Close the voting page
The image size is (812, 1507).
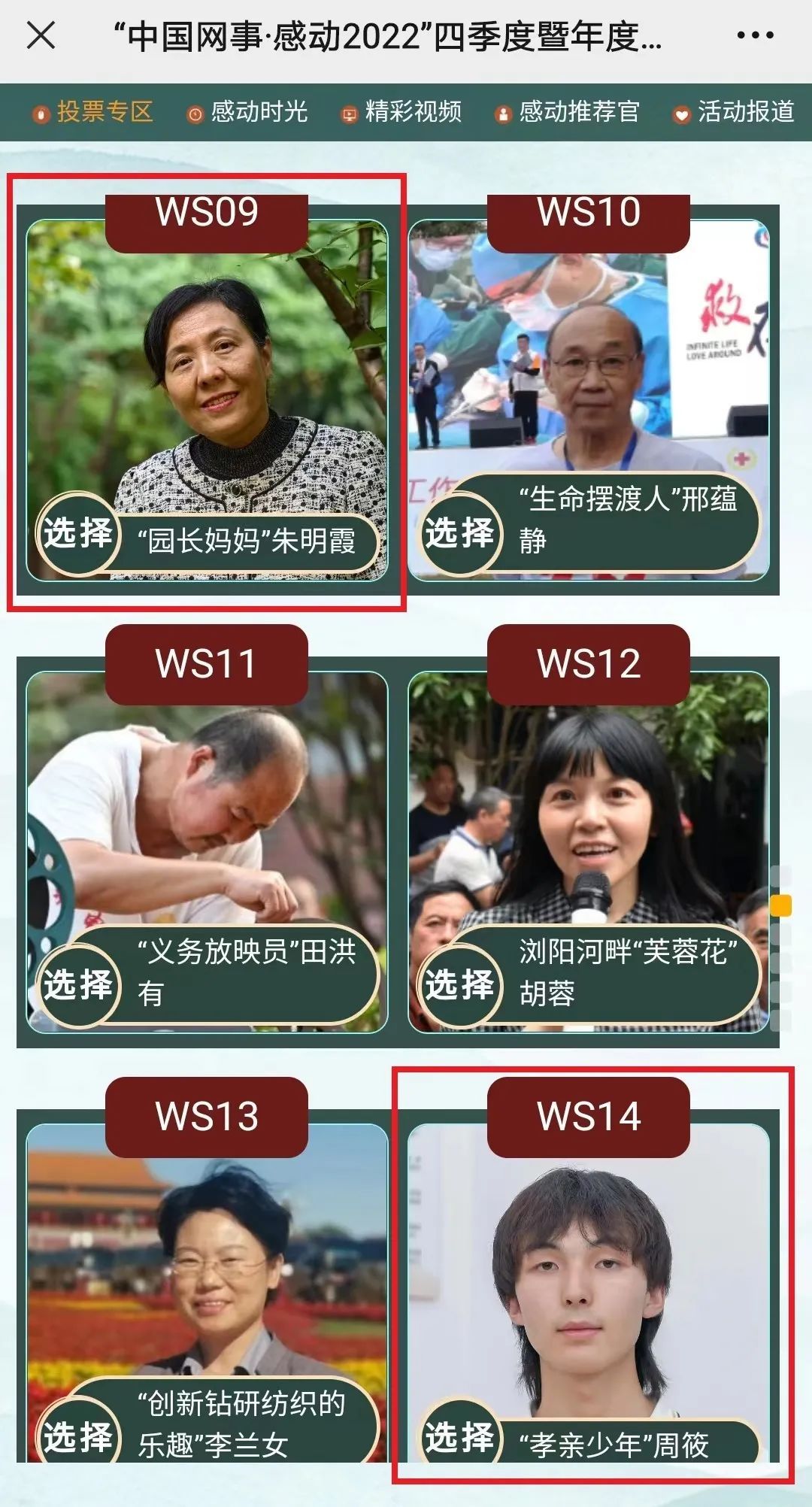41,35
